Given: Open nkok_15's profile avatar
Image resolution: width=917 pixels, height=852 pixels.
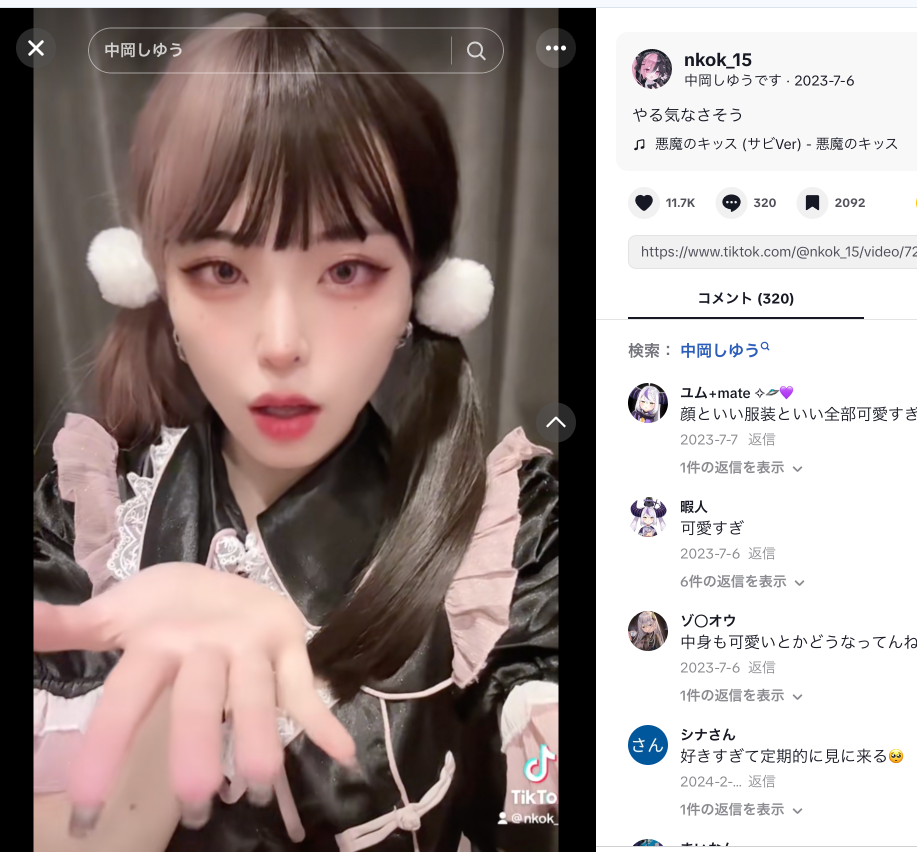Looking at the screenshot, I should (652, 69).
